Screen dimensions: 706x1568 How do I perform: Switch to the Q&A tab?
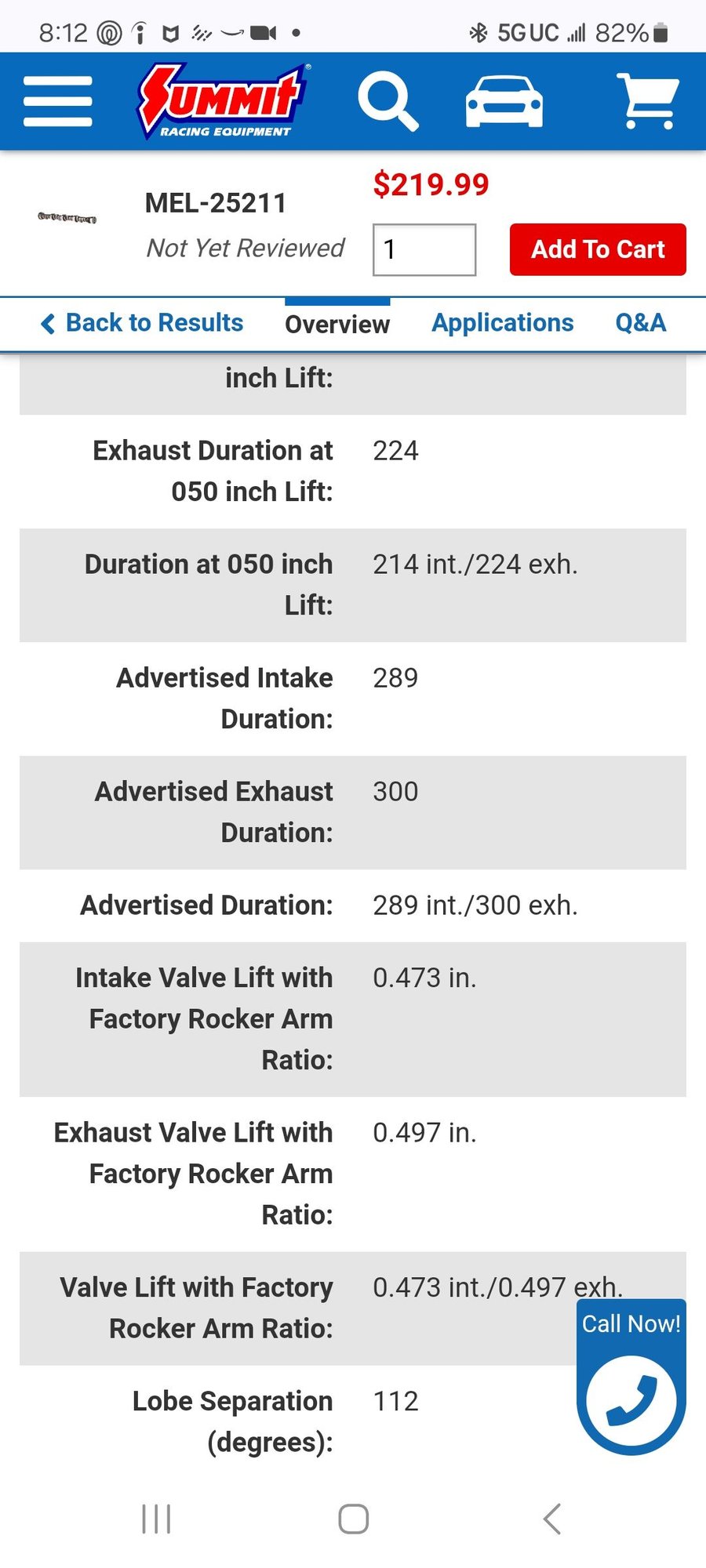click(x=641, y=323)
